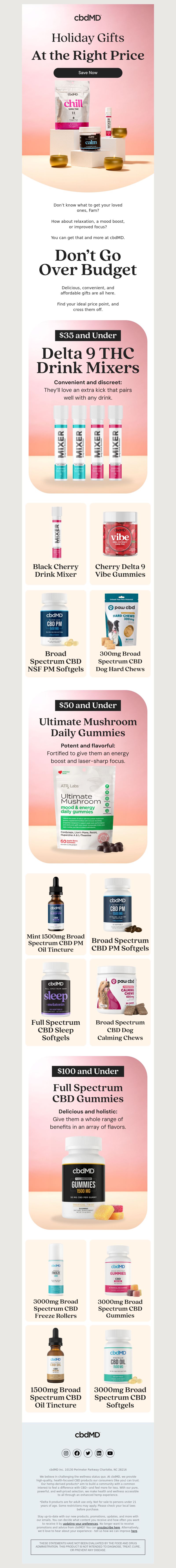Open Broad Spectrum CBD NSF PM Softgels
The height and width of the screenshot is (1568, 176).
(x=55, y=633)
